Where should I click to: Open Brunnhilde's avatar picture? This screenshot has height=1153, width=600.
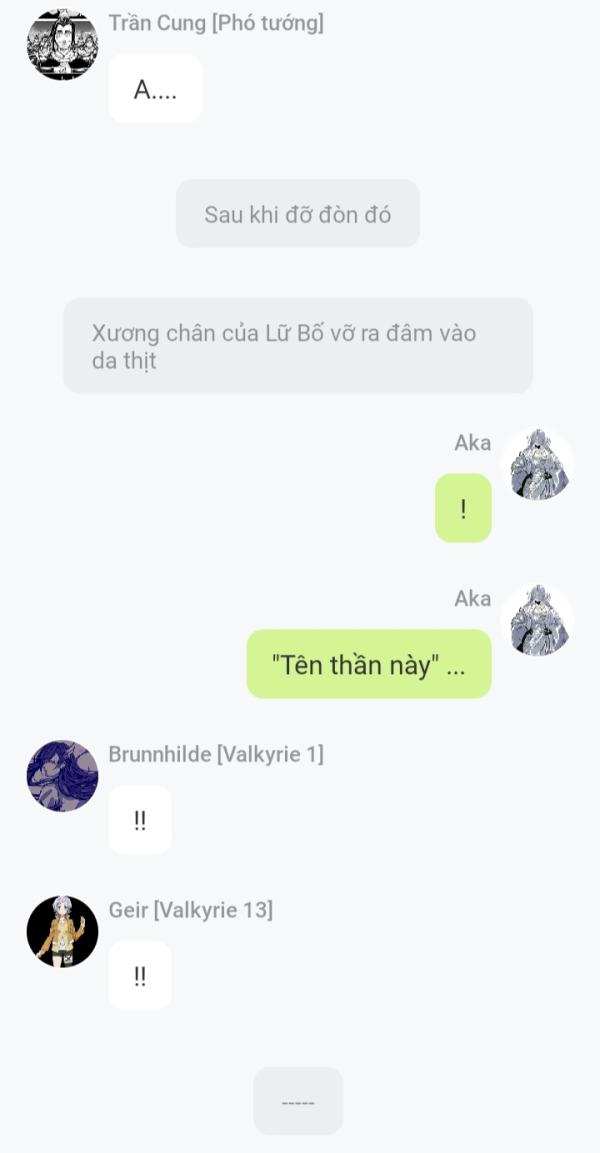[62, 776]
